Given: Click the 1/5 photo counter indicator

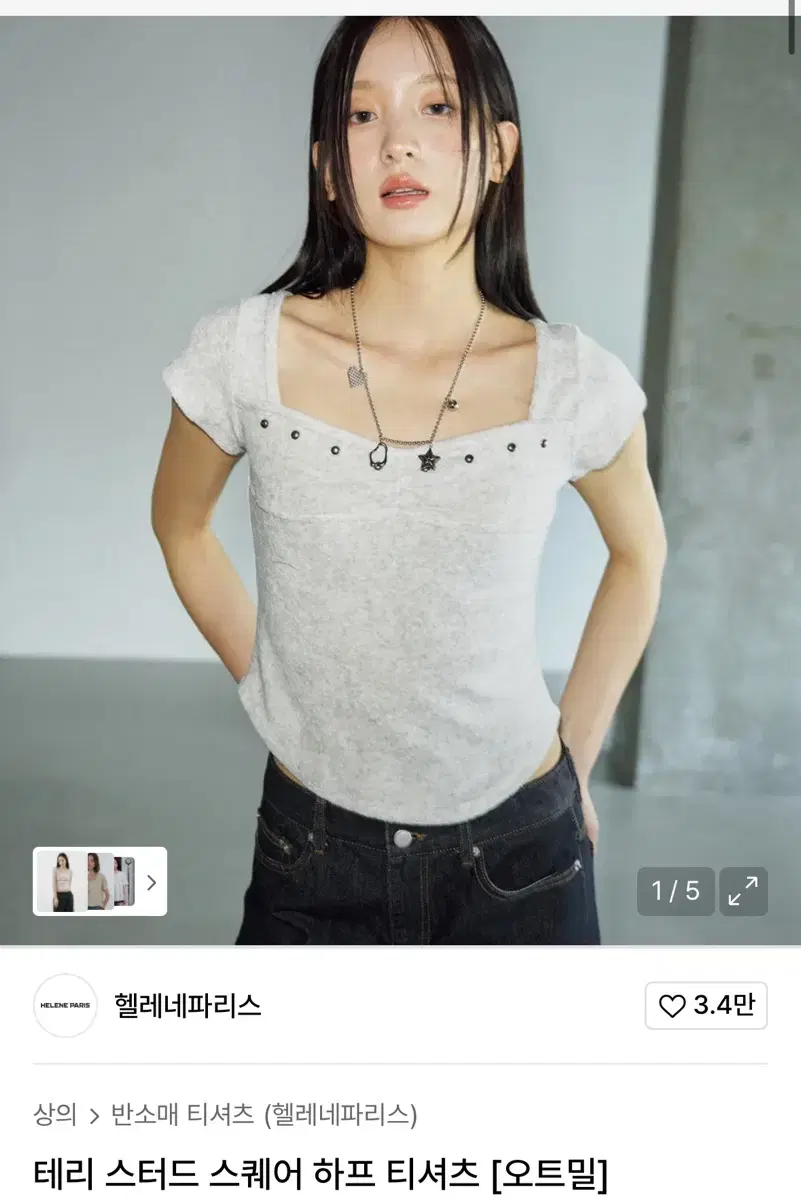Looking at the screenshot, I should [675, 890].
